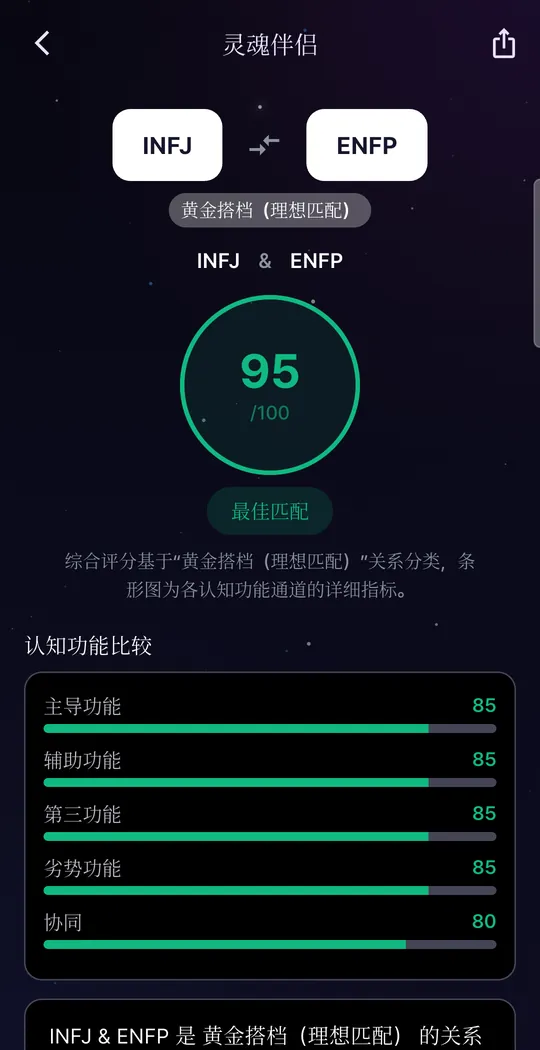This screenshot has width=540, height=1050.
Task: Swap the INFJ and ENFP types
Action: click(264, 145)
